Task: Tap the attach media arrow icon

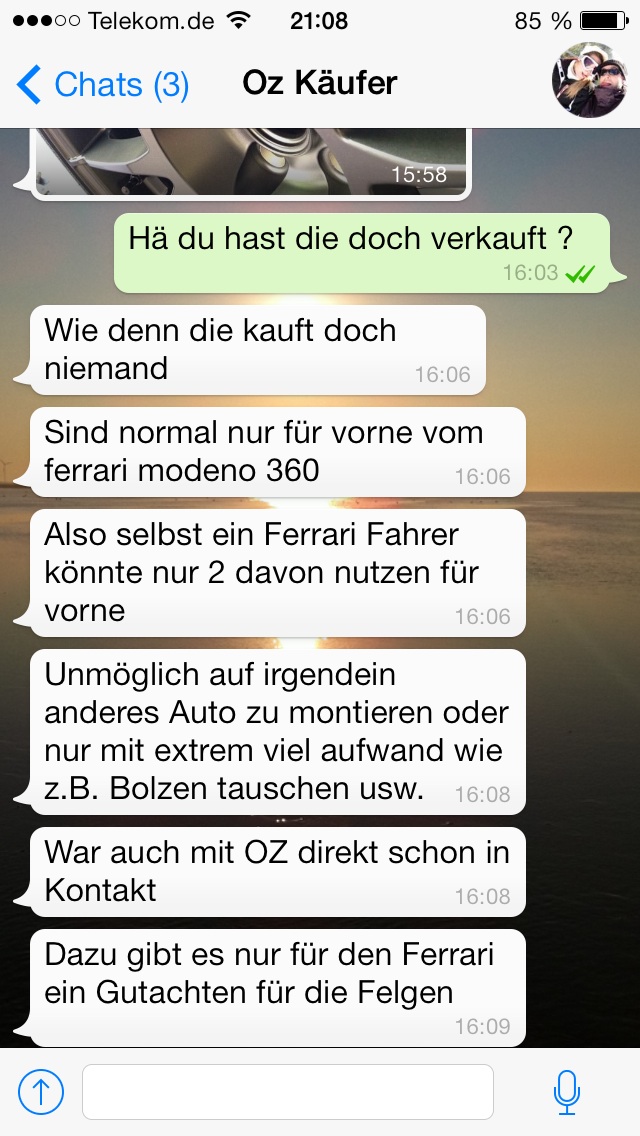Action: 41,1091
